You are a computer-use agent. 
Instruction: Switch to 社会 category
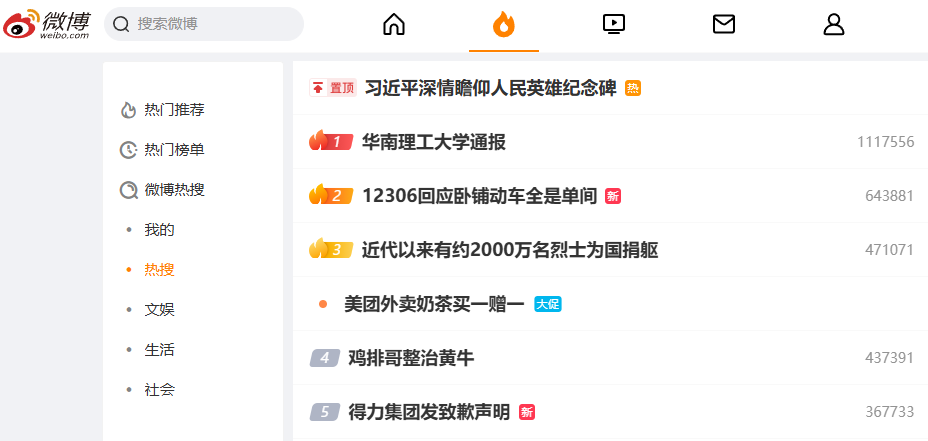click(159, 390)
